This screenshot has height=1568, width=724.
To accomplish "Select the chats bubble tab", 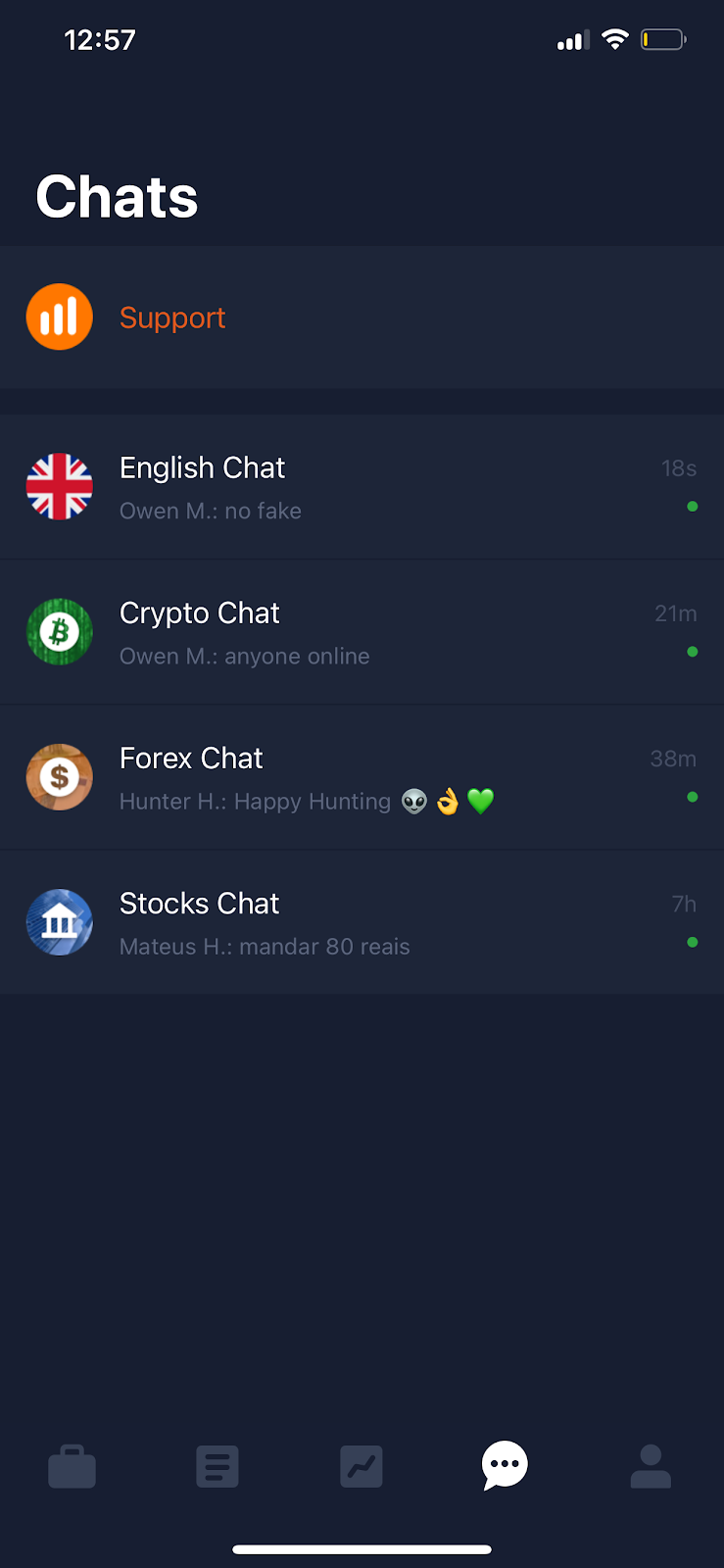I will (x=505, y=1465).
